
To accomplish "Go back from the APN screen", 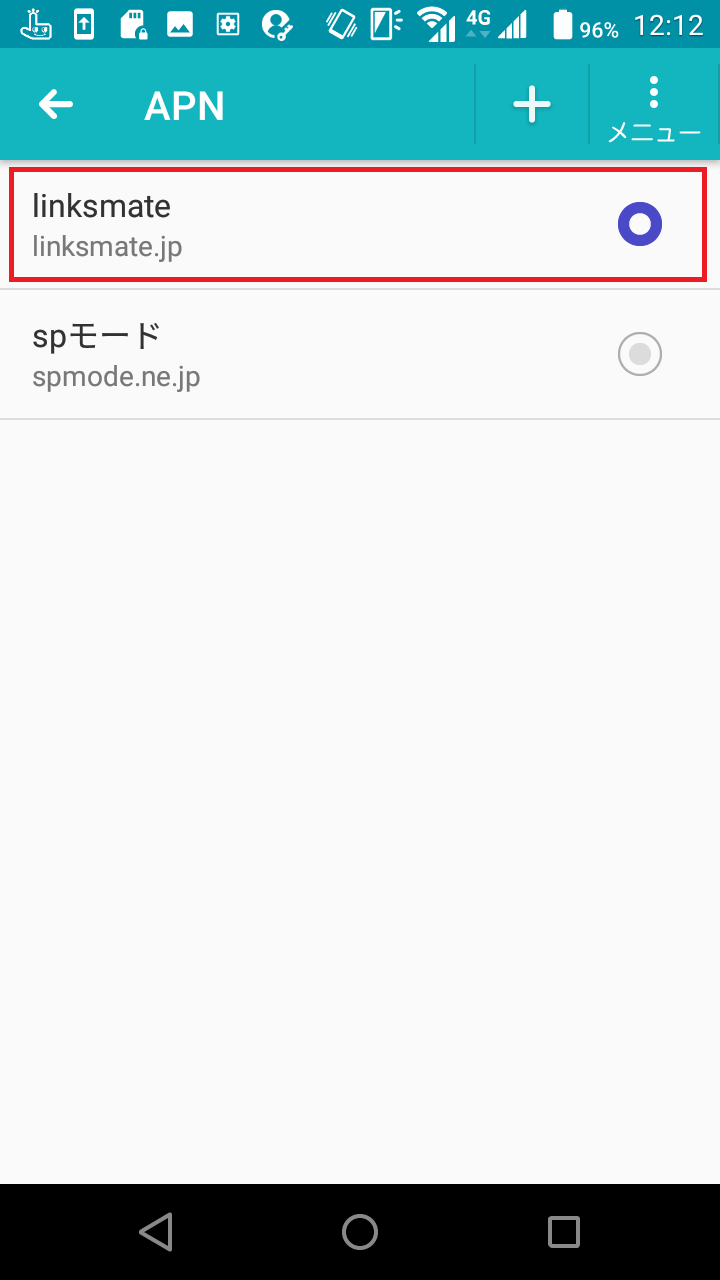I will coord(56,104).
